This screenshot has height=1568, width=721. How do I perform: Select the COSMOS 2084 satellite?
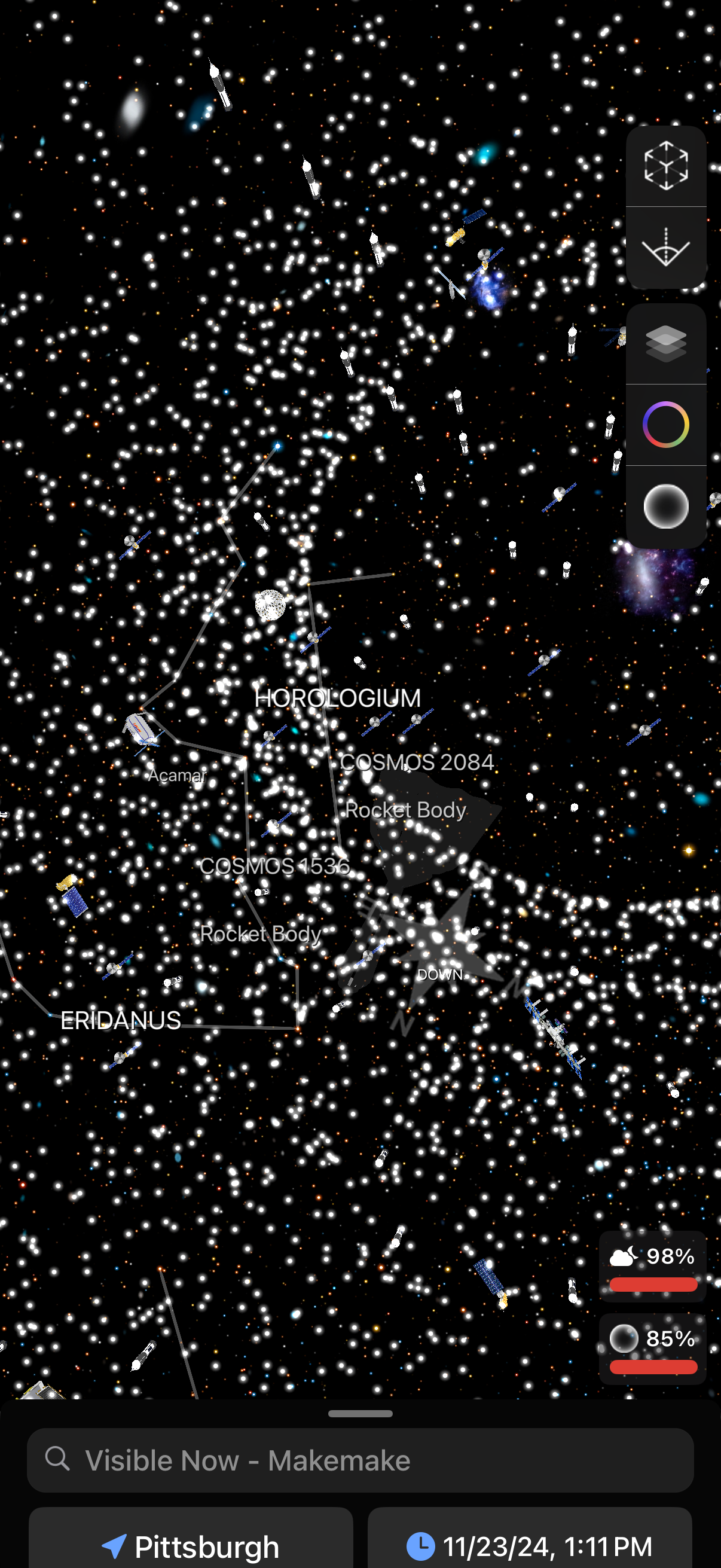coord(418,762)
